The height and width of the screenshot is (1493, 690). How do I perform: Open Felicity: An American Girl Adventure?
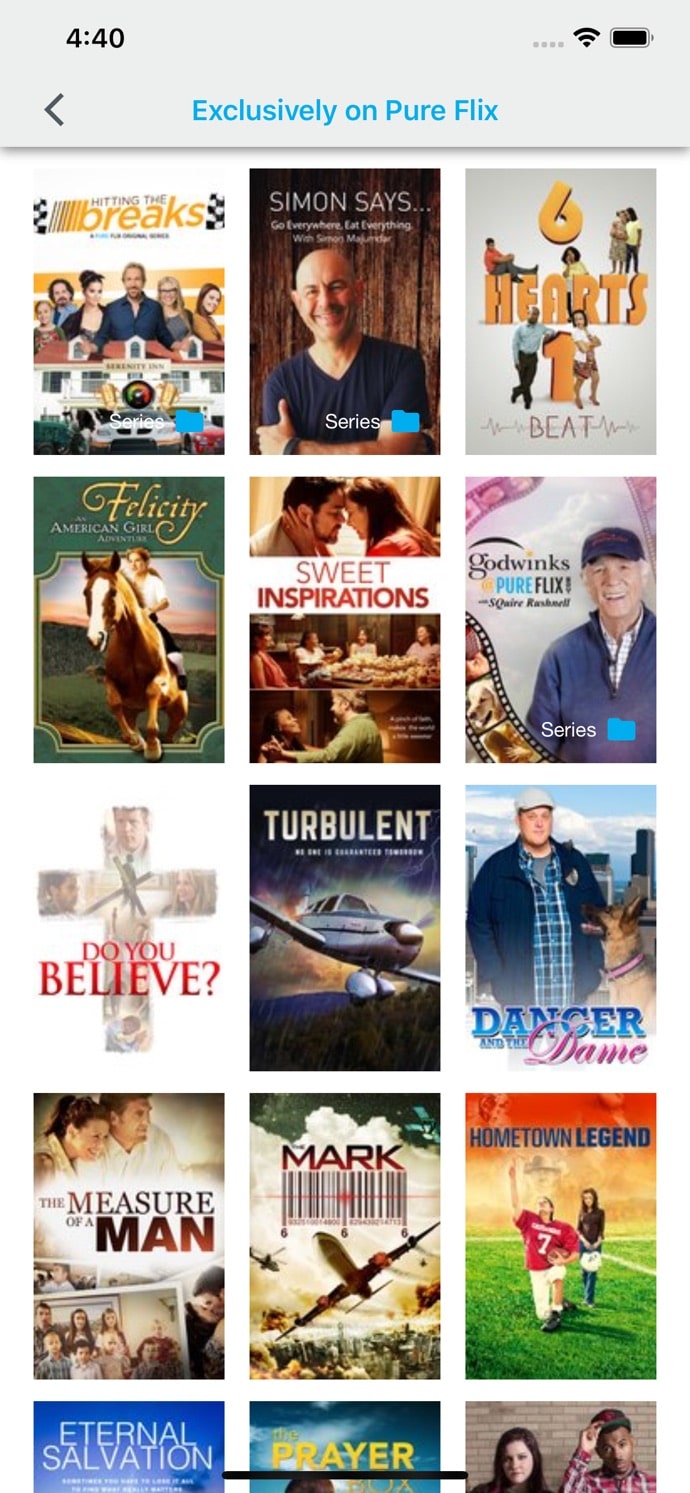(x=129, y=619)
